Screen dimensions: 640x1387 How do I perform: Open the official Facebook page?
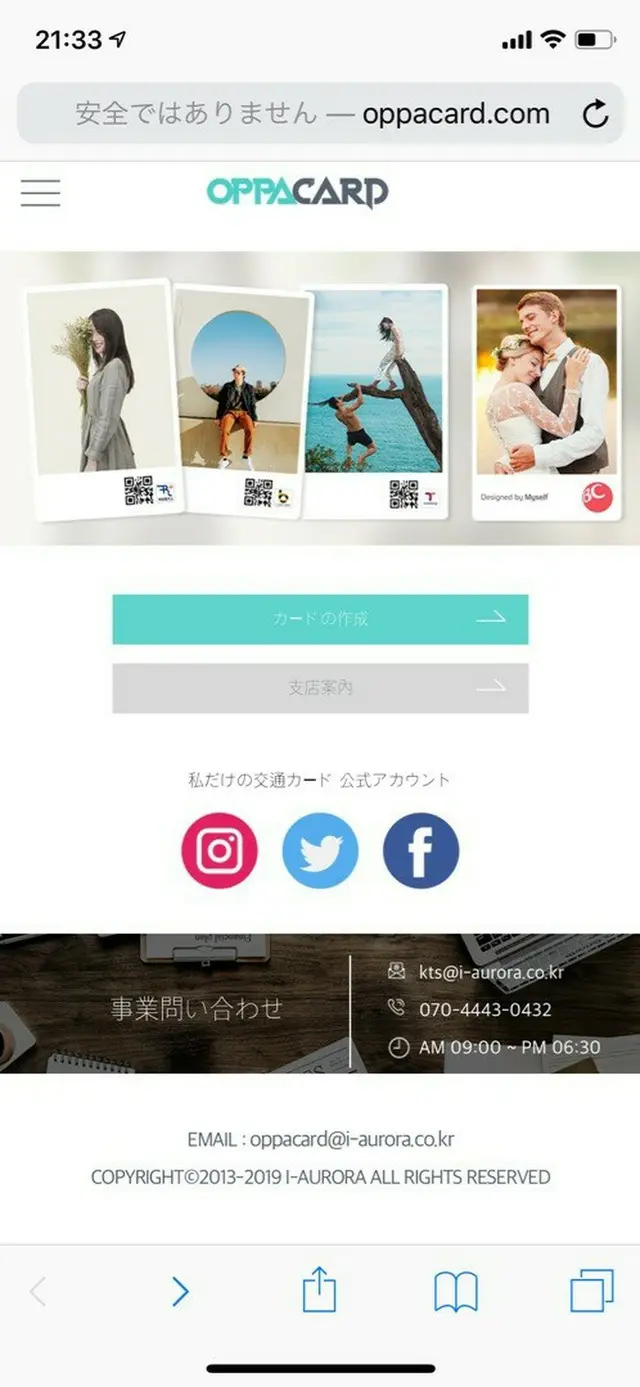click(x=421, y=851)
